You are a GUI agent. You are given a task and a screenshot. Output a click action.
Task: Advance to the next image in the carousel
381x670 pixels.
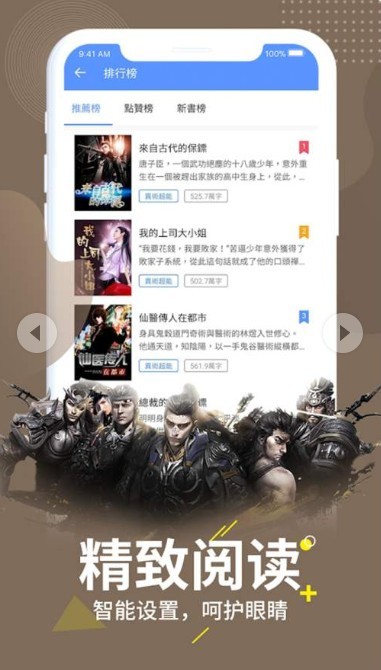[343, 333]
